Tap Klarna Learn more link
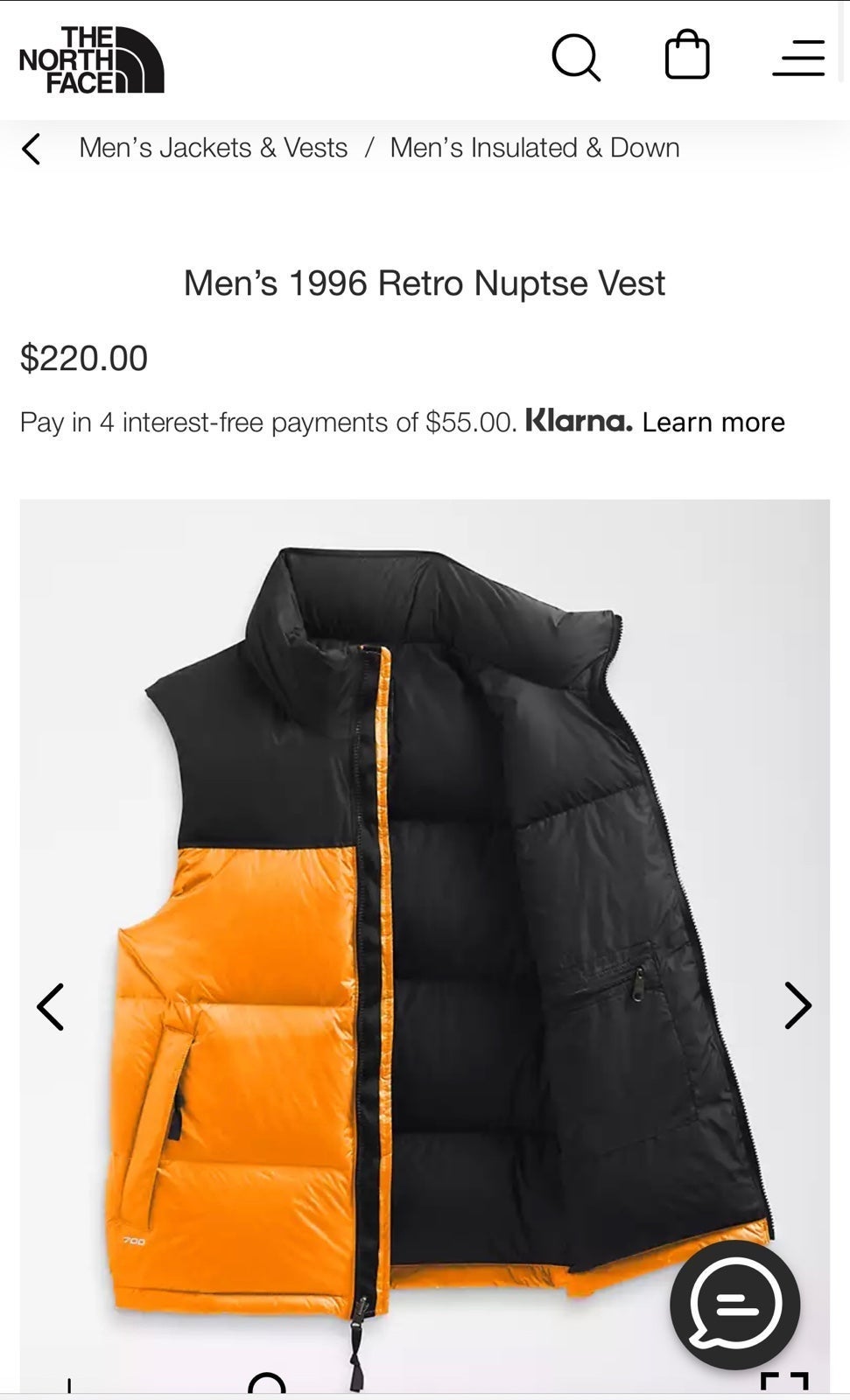 coord(713,423)
